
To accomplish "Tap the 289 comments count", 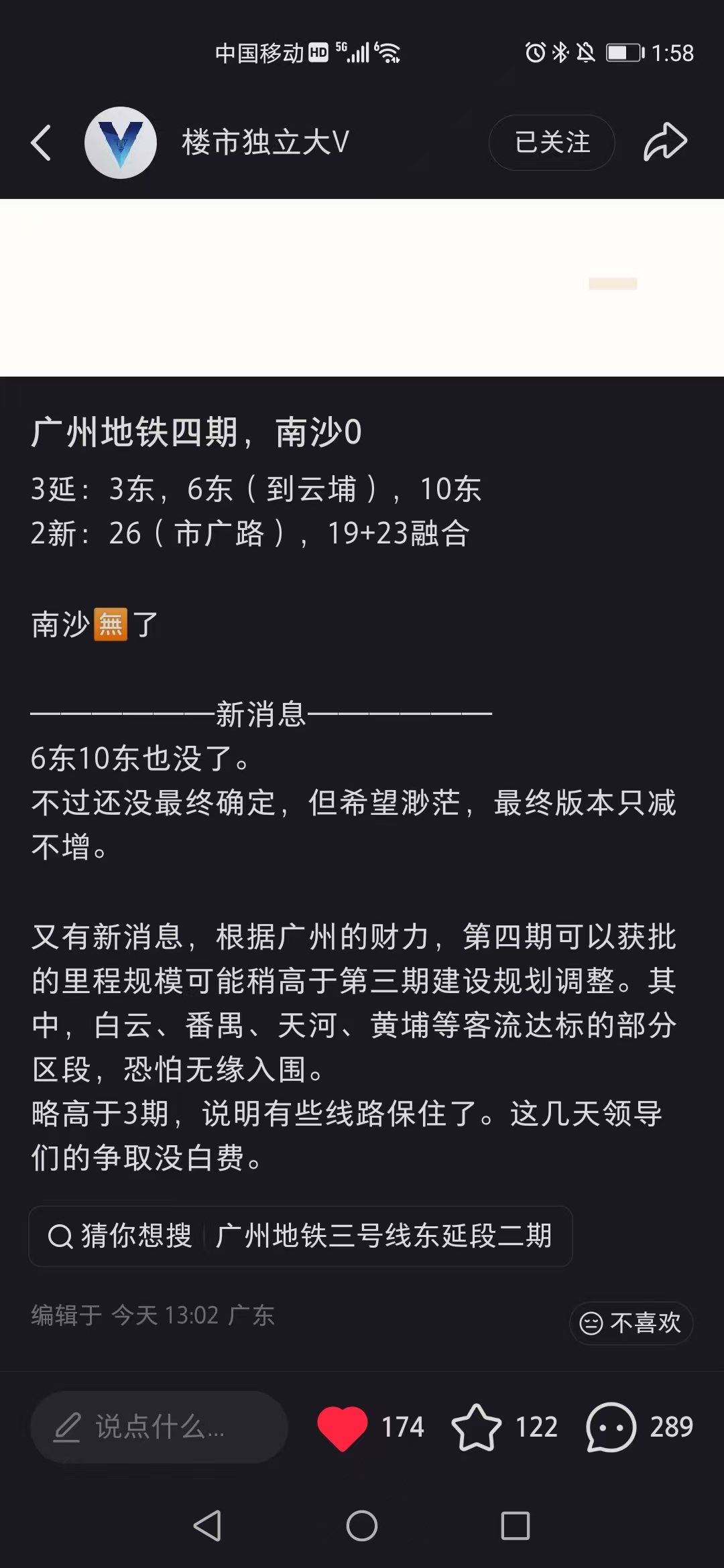I will pyautogui.click(x=672, y=1426).
